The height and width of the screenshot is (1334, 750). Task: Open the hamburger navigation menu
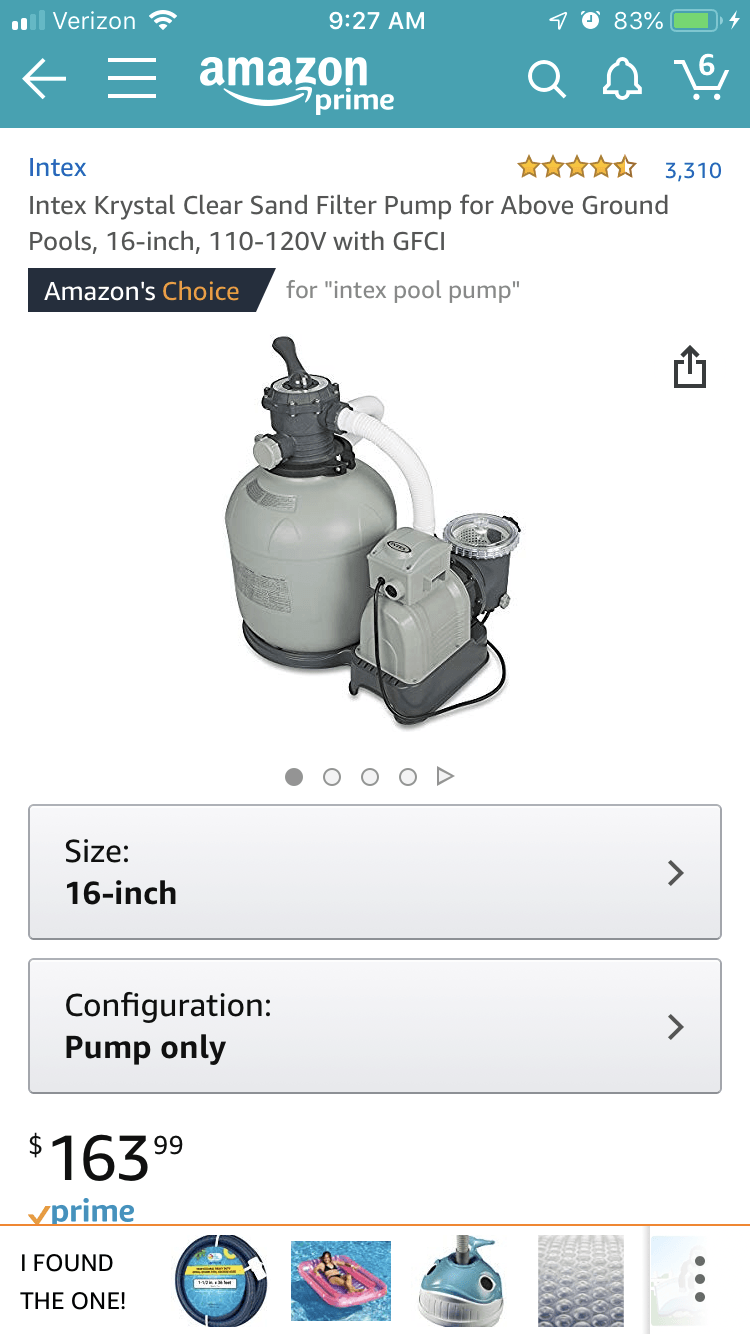point(131,79)
